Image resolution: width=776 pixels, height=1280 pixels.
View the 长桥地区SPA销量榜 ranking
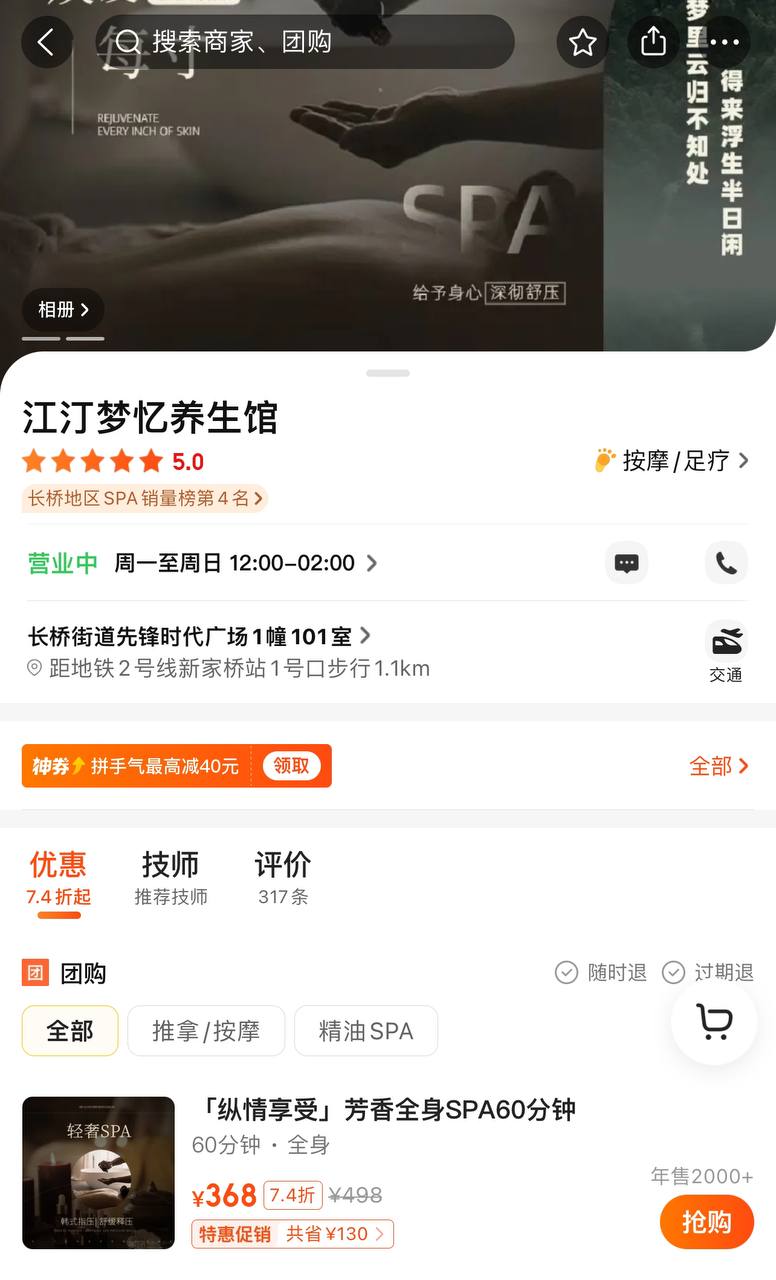(x=145, y=498)
